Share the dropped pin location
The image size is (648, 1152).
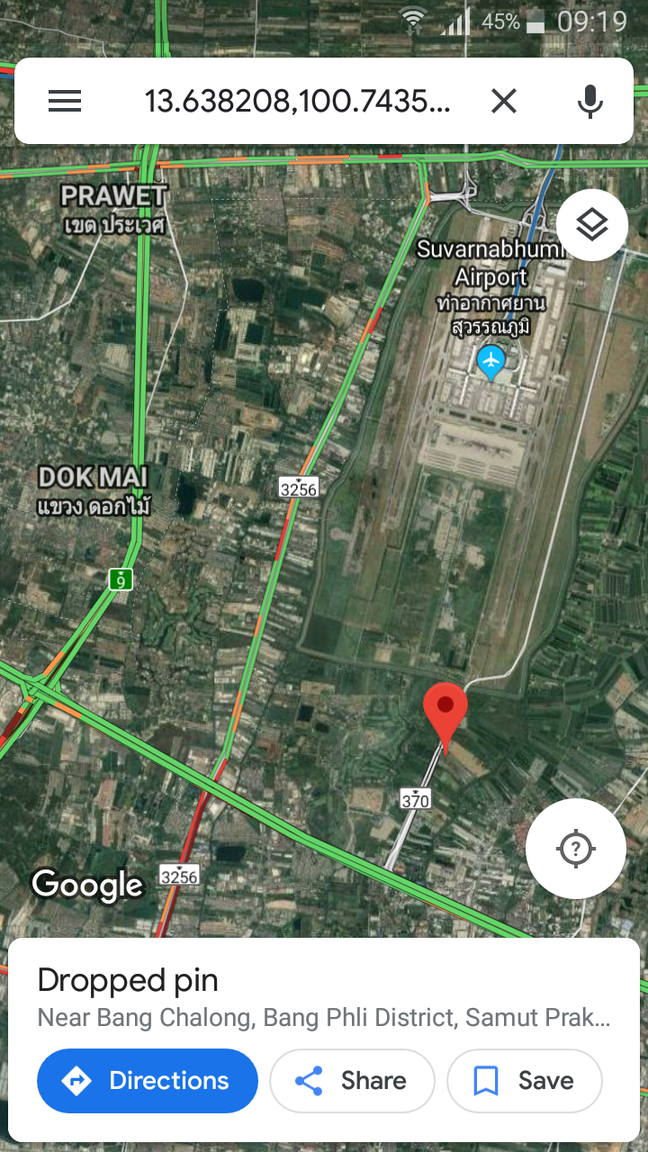[352, 1081]
